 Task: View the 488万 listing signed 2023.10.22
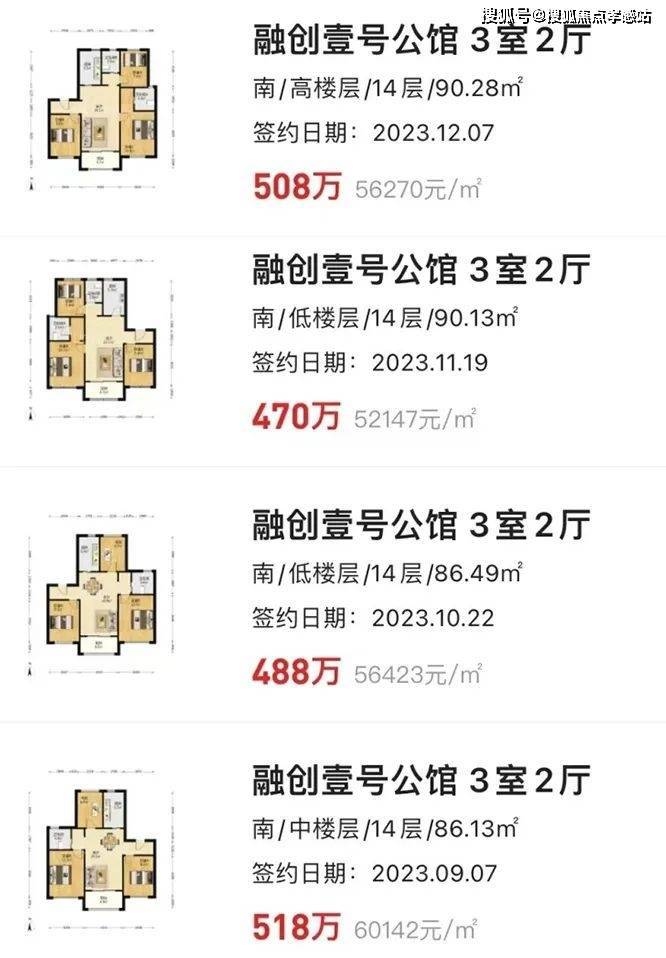pyautogui.click(x=420, y=524)
